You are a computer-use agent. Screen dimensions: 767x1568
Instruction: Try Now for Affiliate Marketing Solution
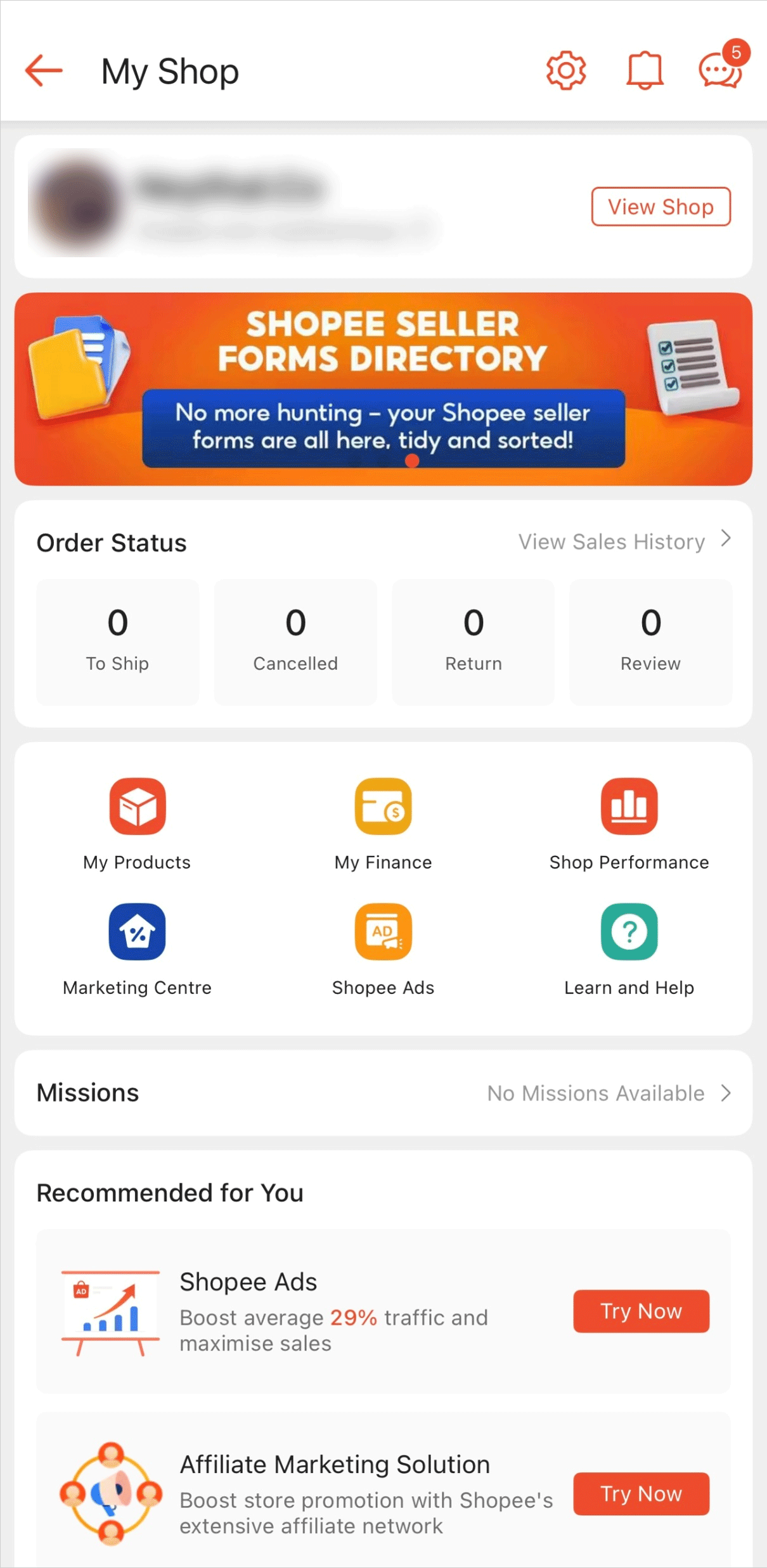coord(641,1493)
